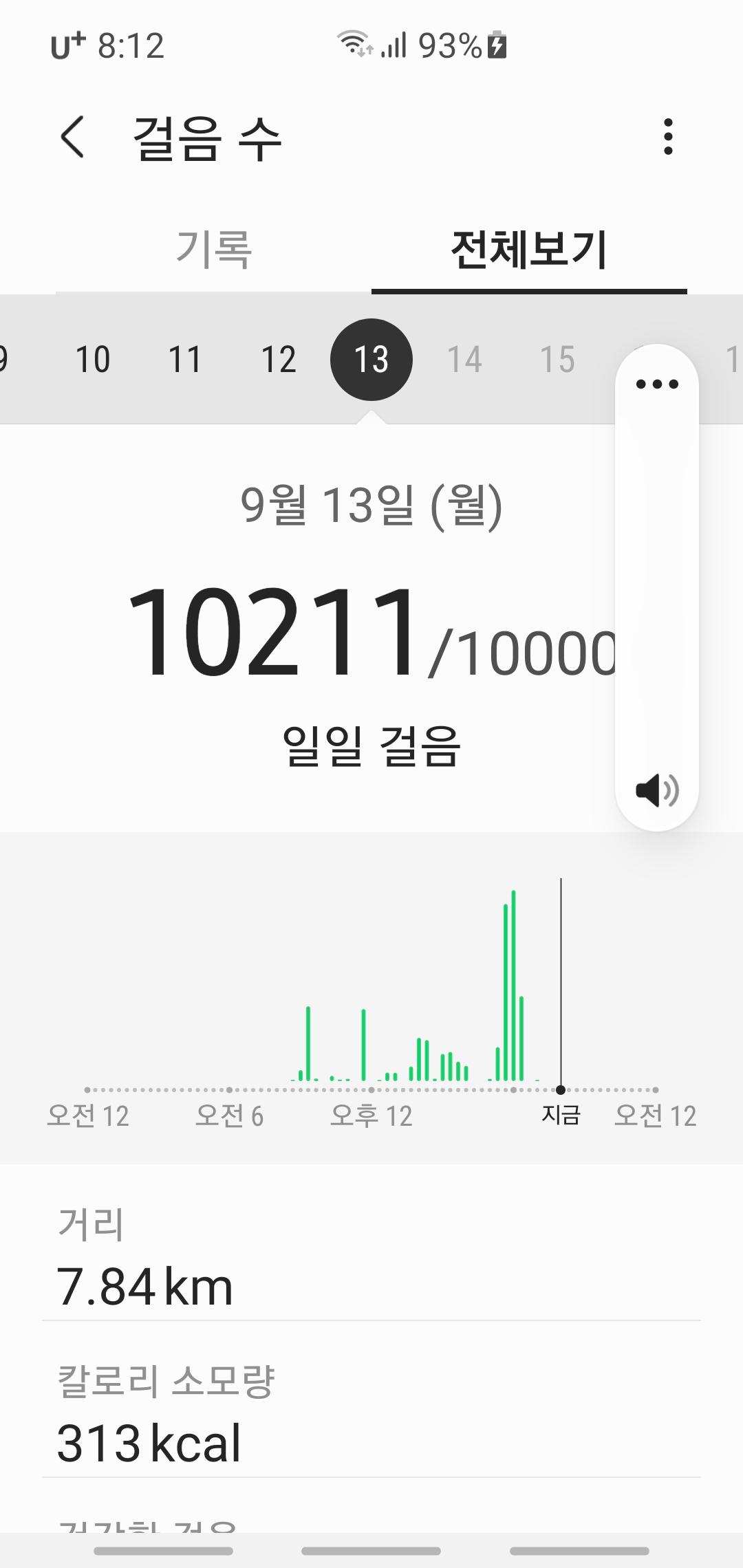The image size is (743, 1568).
Task: Expand the volume panel's three-dot options
Action: pos(657,384)
